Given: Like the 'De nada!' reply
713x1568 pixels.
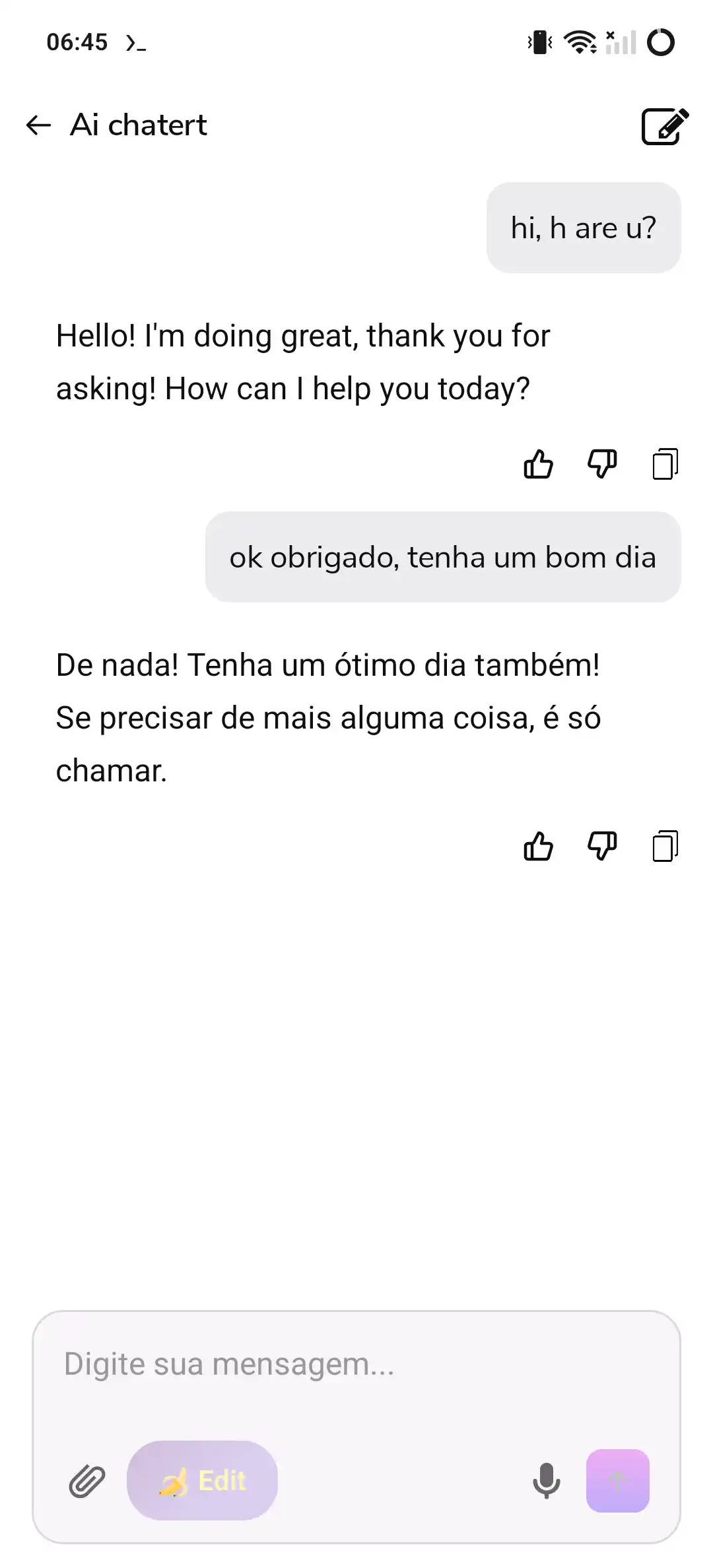Looking at the screenshot, I should click(538, 846).
